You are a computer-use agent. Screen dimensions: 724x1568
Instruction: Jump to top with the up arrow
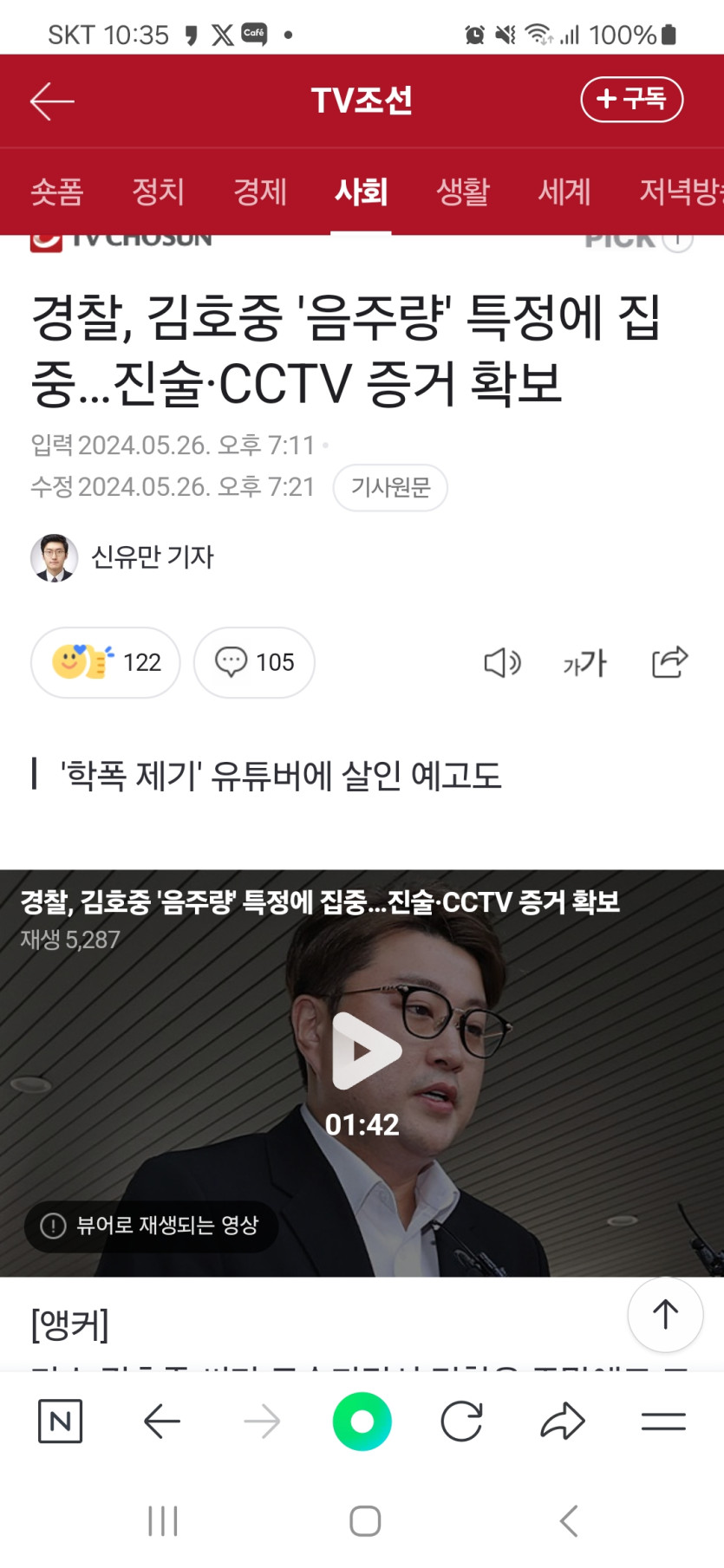pyautogui.click(x=665, y=1314)
